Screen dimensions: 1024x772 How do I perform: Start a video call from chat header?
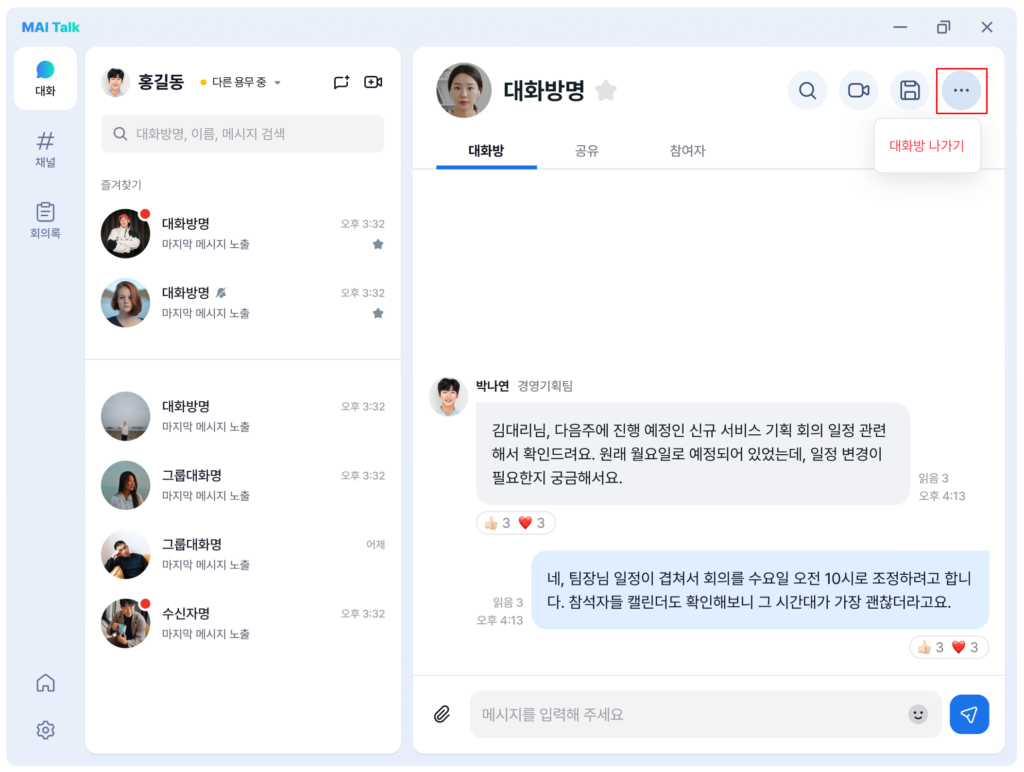[858, 91]
